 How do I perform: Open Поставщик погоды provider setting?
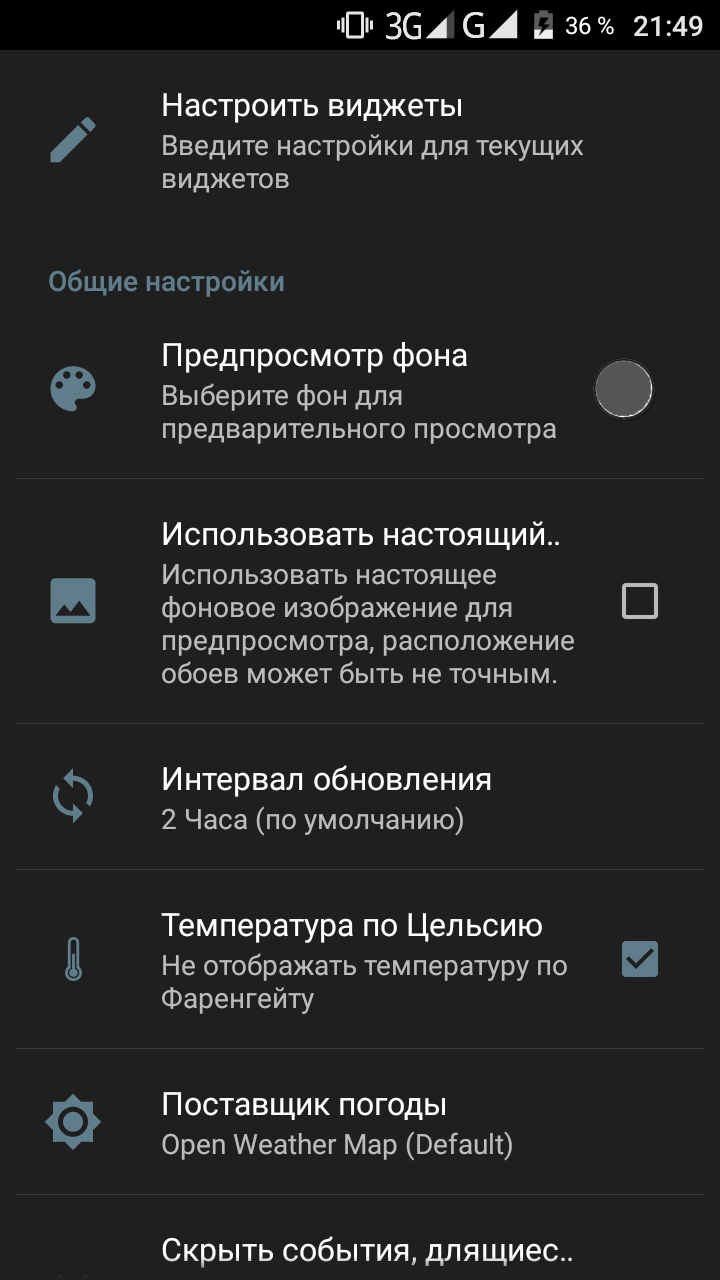[x=360, y=1122]
